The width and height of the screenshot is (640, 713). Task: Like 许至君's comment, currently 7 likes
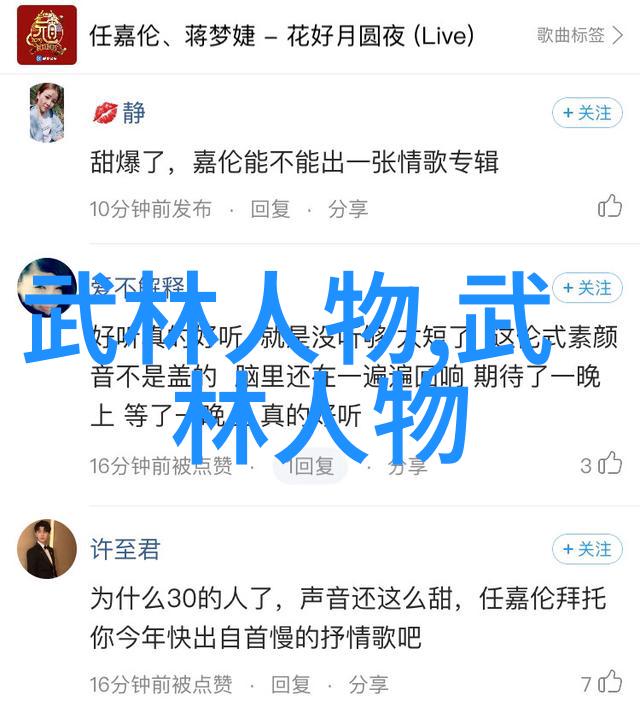[x=609, y=683]
